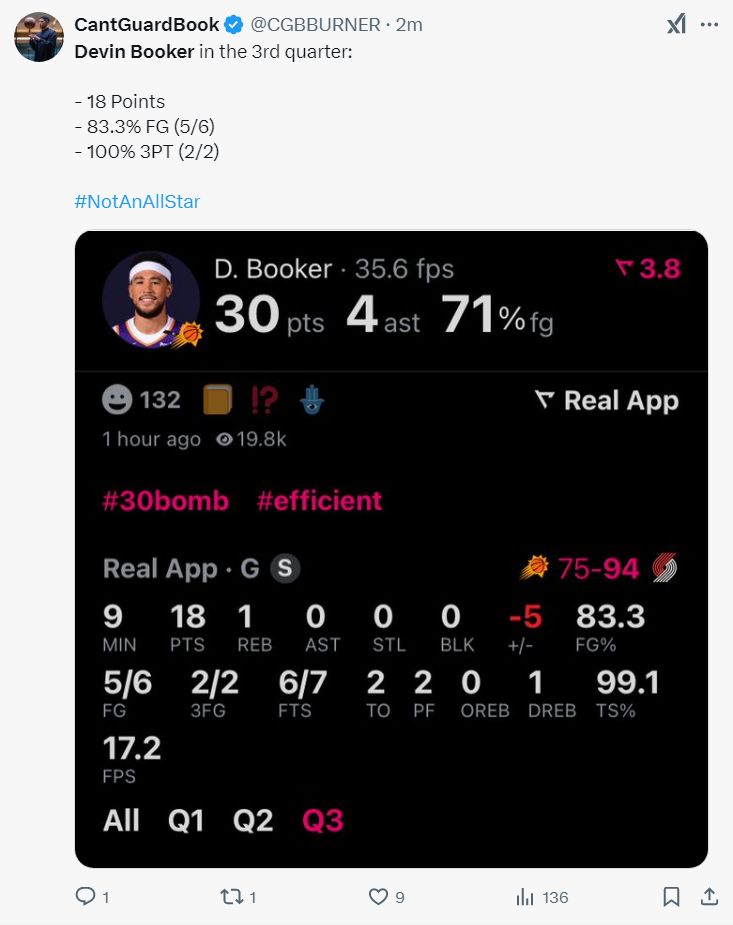733x925 pixels.
Task: View the post analytics
Action: [x=526, y=897]
